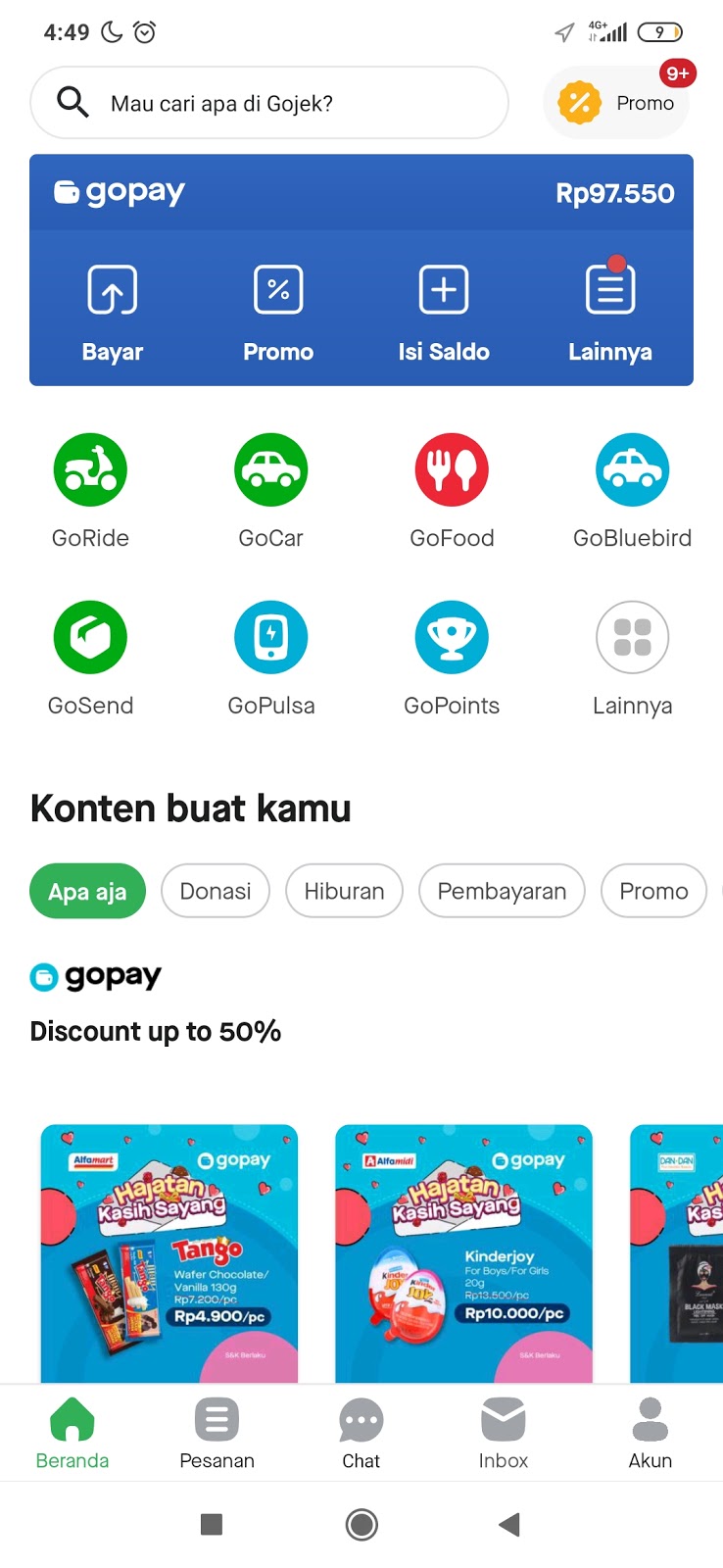Select the Donasi content chip
The image size is (723, 1568).
point(216,891)
